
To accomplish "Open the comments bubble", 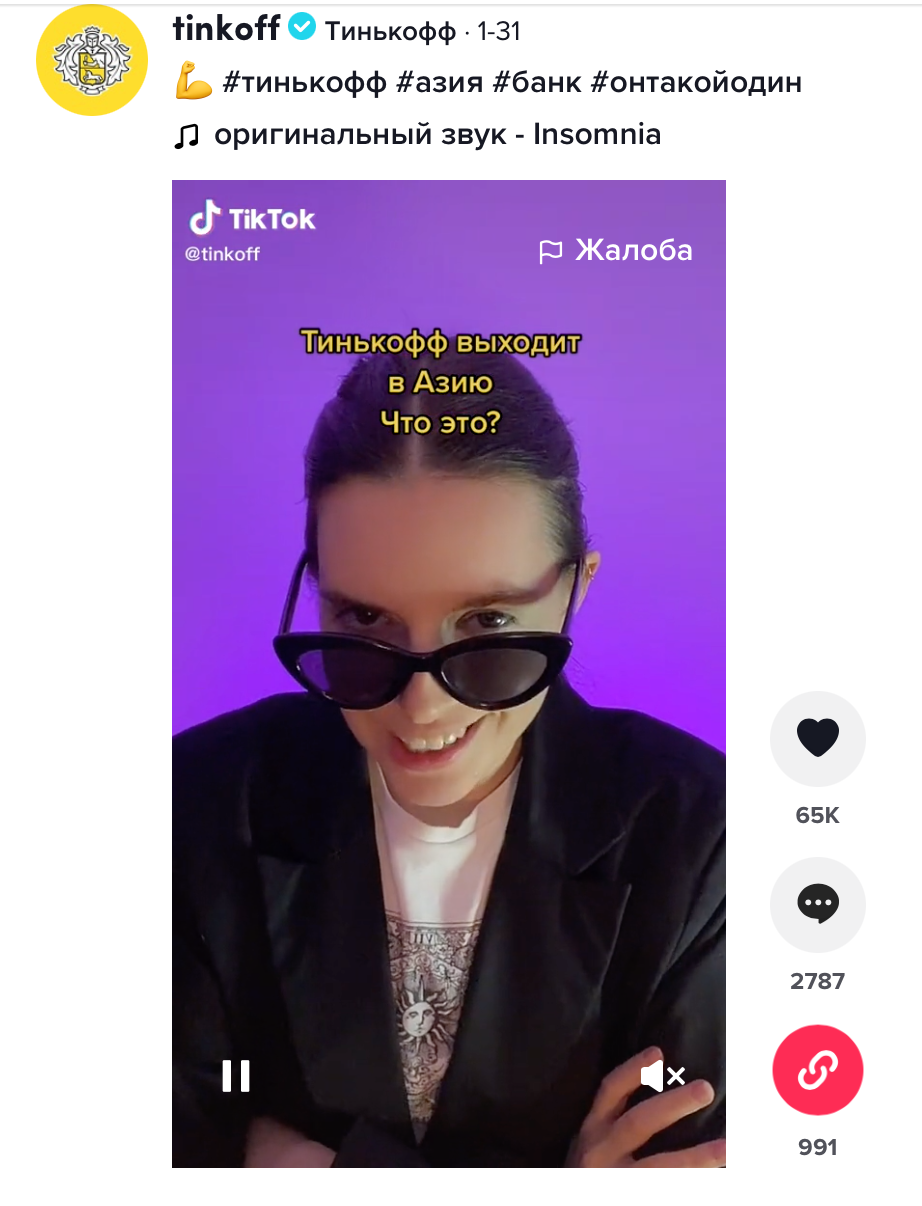I will pos(817,904).
